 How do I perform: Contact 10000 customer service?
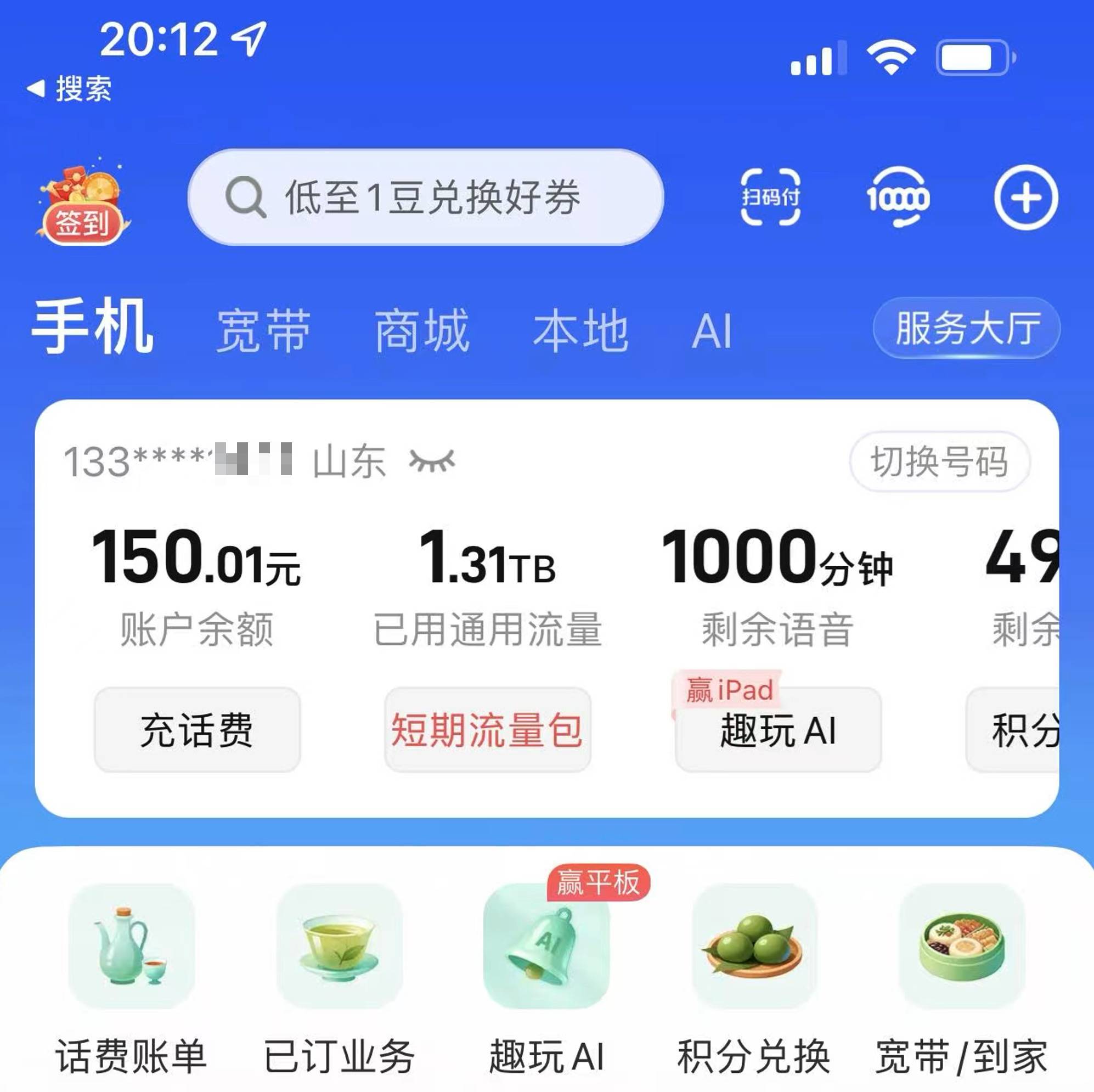pos(898,198)
